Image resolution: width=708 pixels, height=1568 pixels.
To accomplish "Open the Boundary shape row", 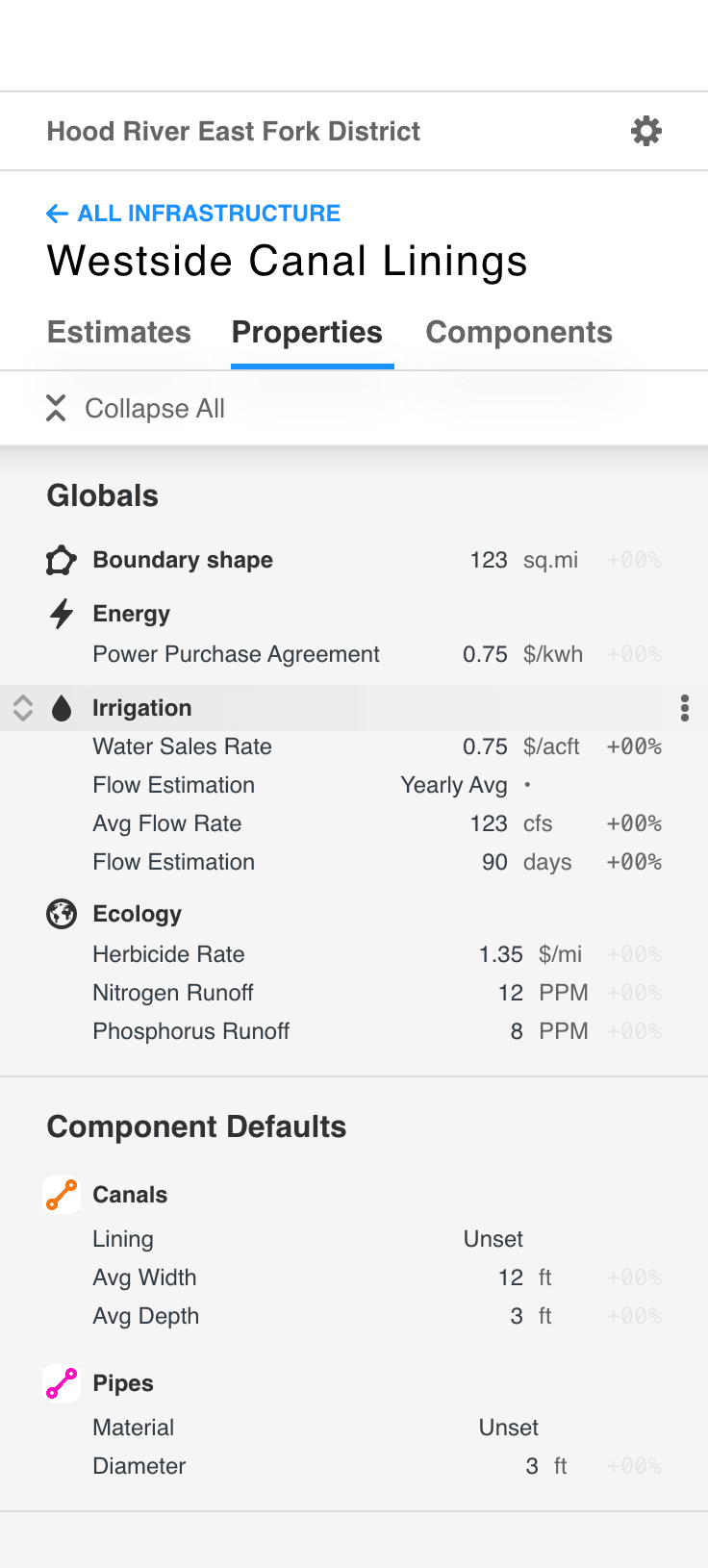I will click(354, 560).
